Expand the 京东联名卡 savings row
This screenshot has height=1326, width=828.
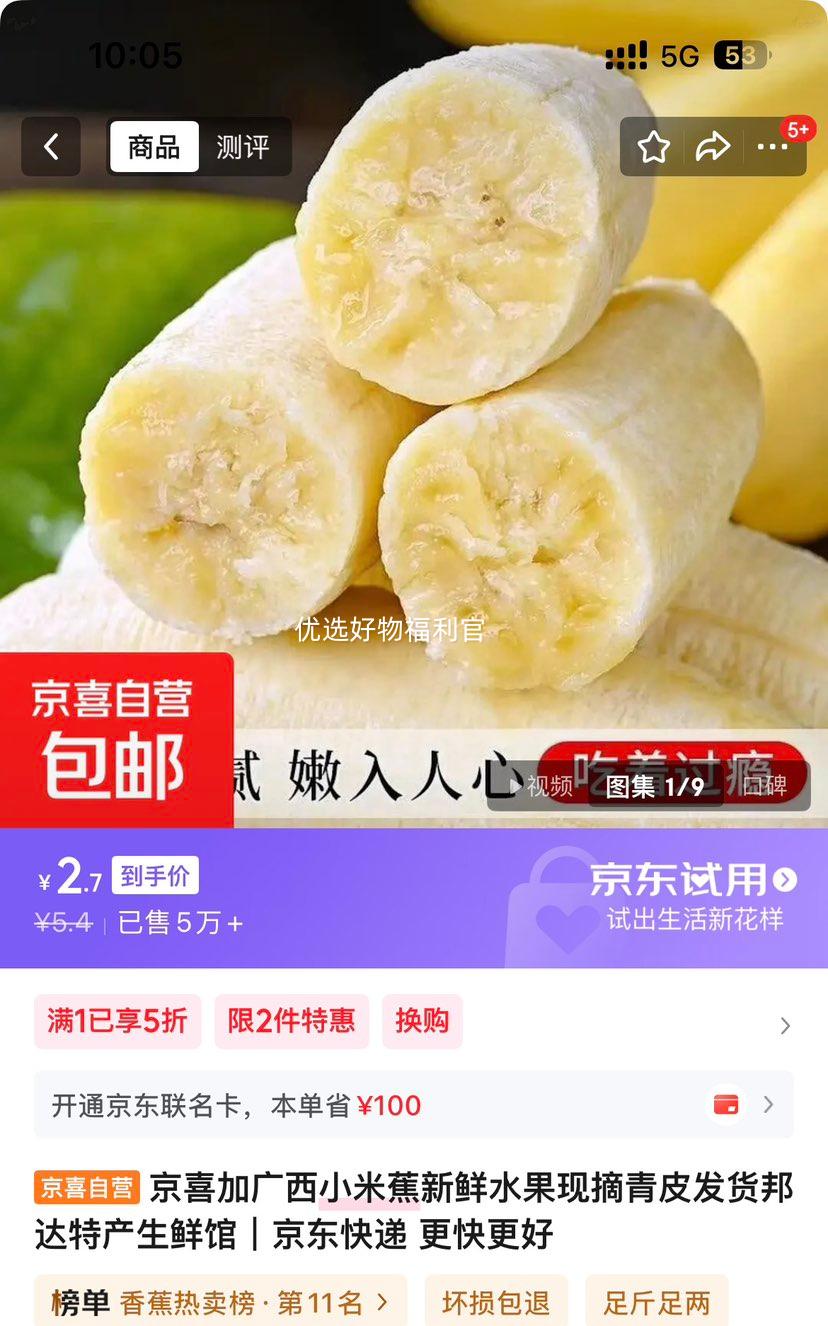coord(768,1105)
